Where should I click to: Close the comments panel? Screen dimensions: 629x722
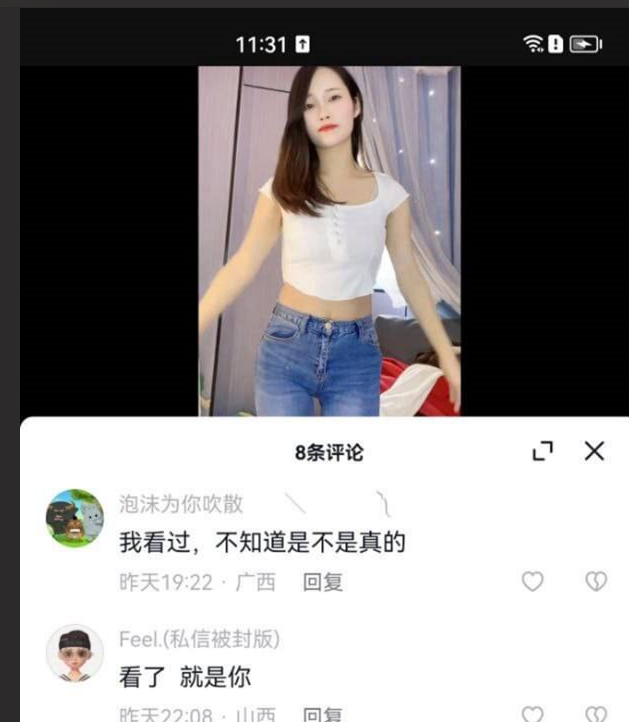point(594,451)
